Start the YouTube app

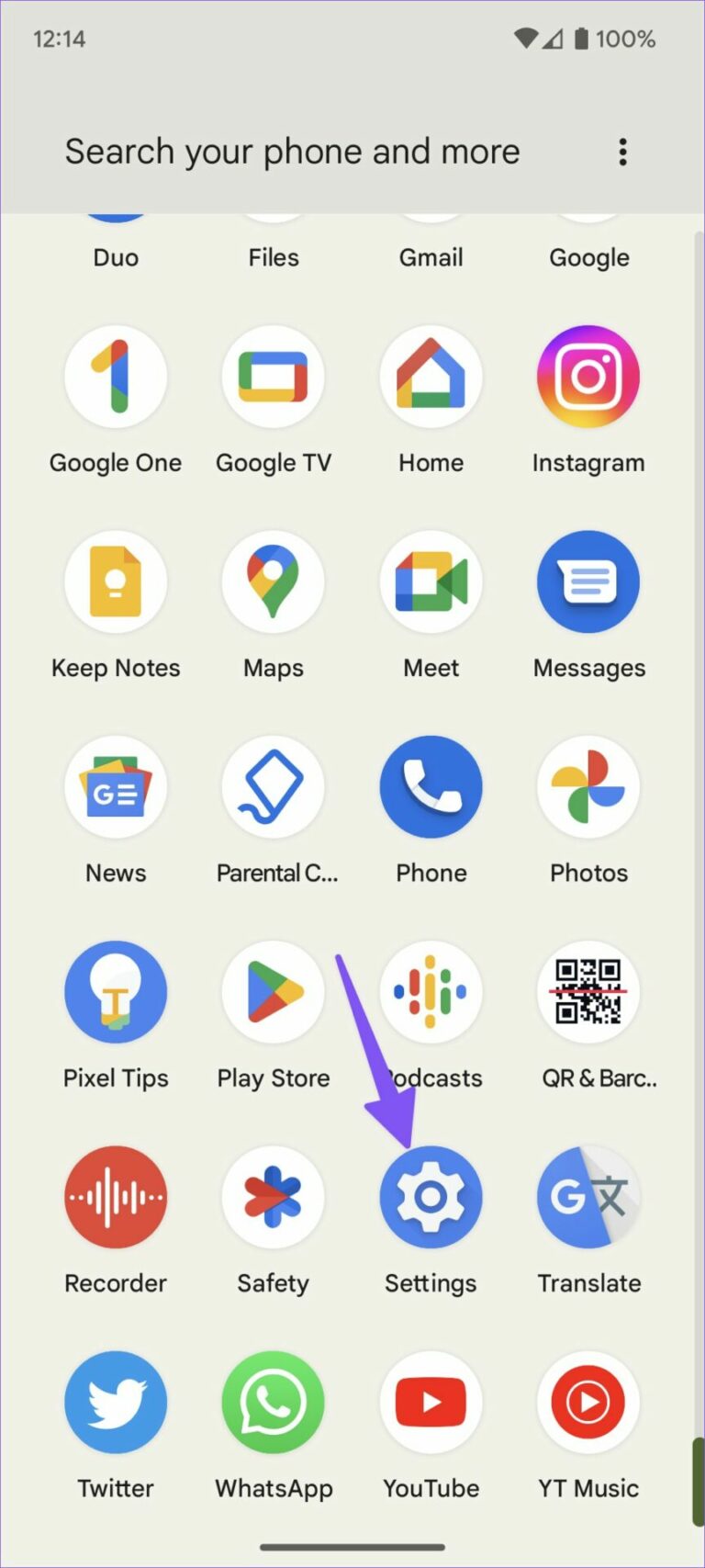pyautogui.click(x=431, y=1403)
